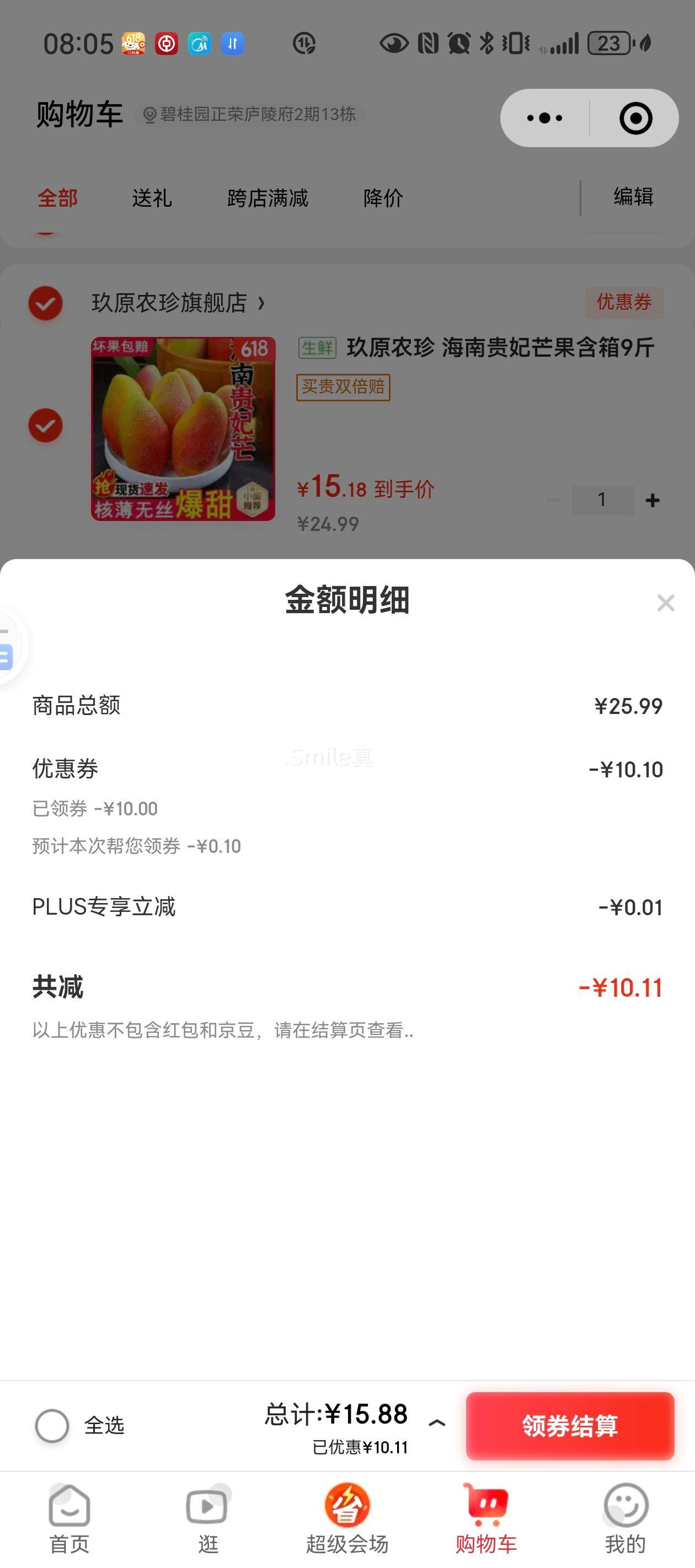Increase mango quantity with plus button

pyautogui.click(x=653, y=501)
